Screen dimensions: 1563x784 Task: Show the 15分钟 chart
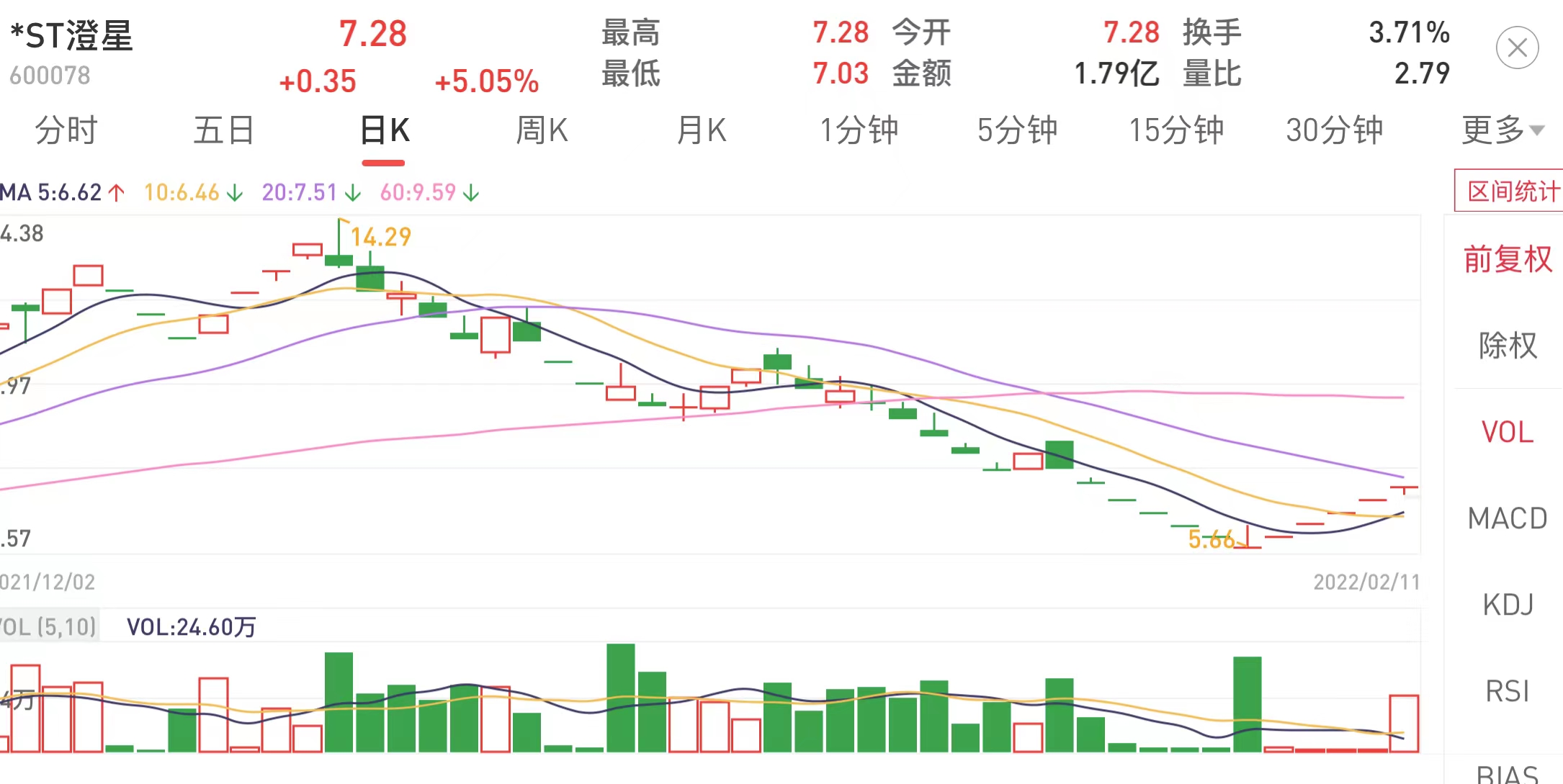1176,130
